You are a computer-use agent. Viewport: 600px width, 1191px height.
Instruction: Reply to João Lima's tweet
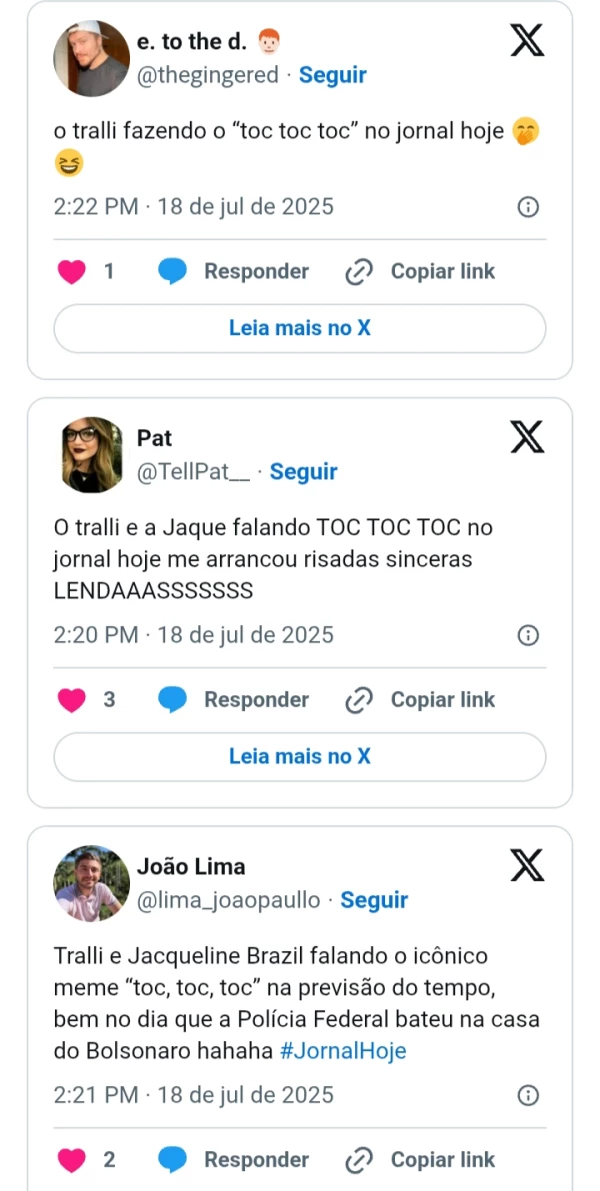(x=234, y=1160)
